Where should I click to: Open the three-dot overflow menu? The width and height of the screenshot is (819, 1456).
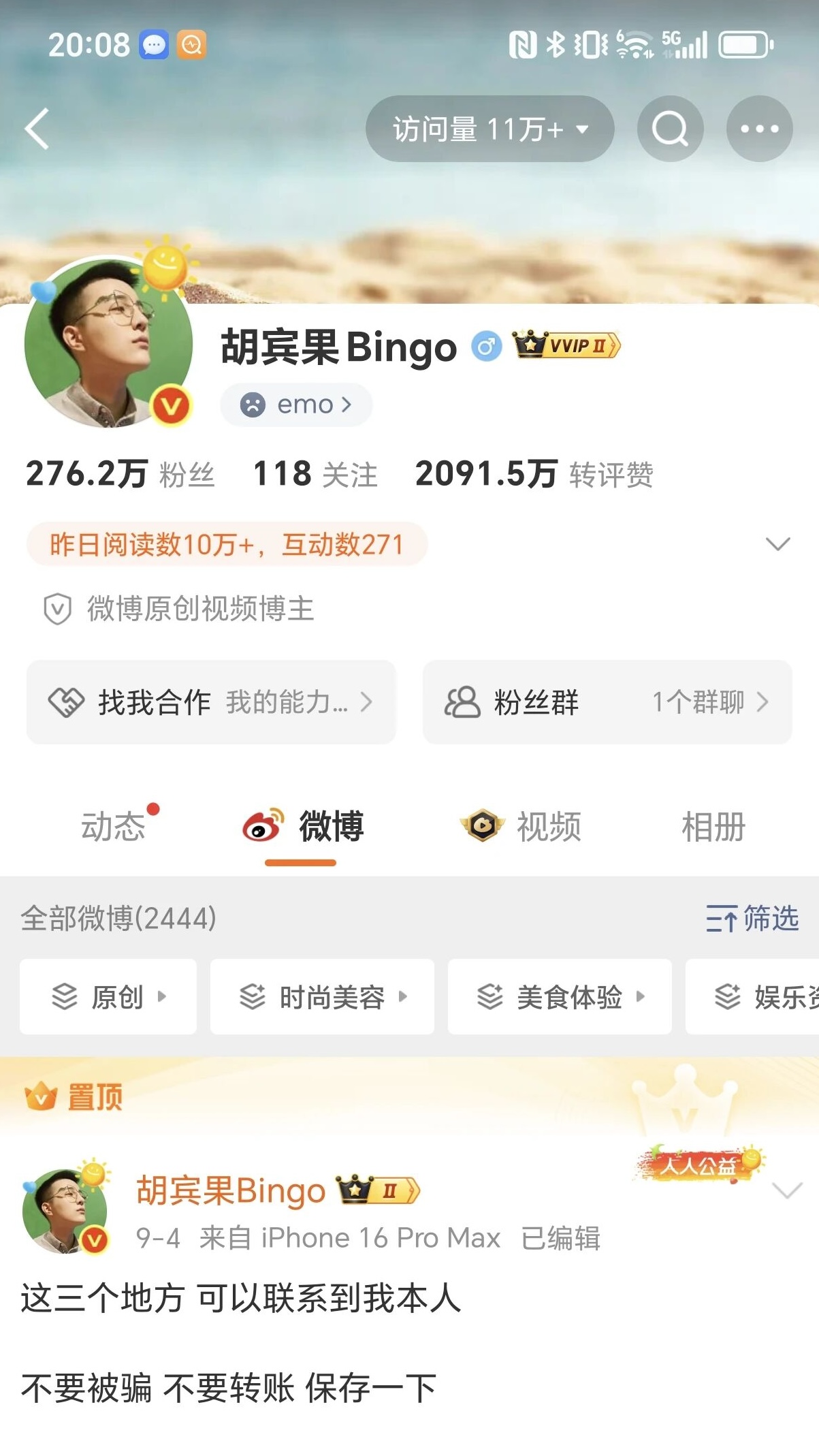(759, 129)
